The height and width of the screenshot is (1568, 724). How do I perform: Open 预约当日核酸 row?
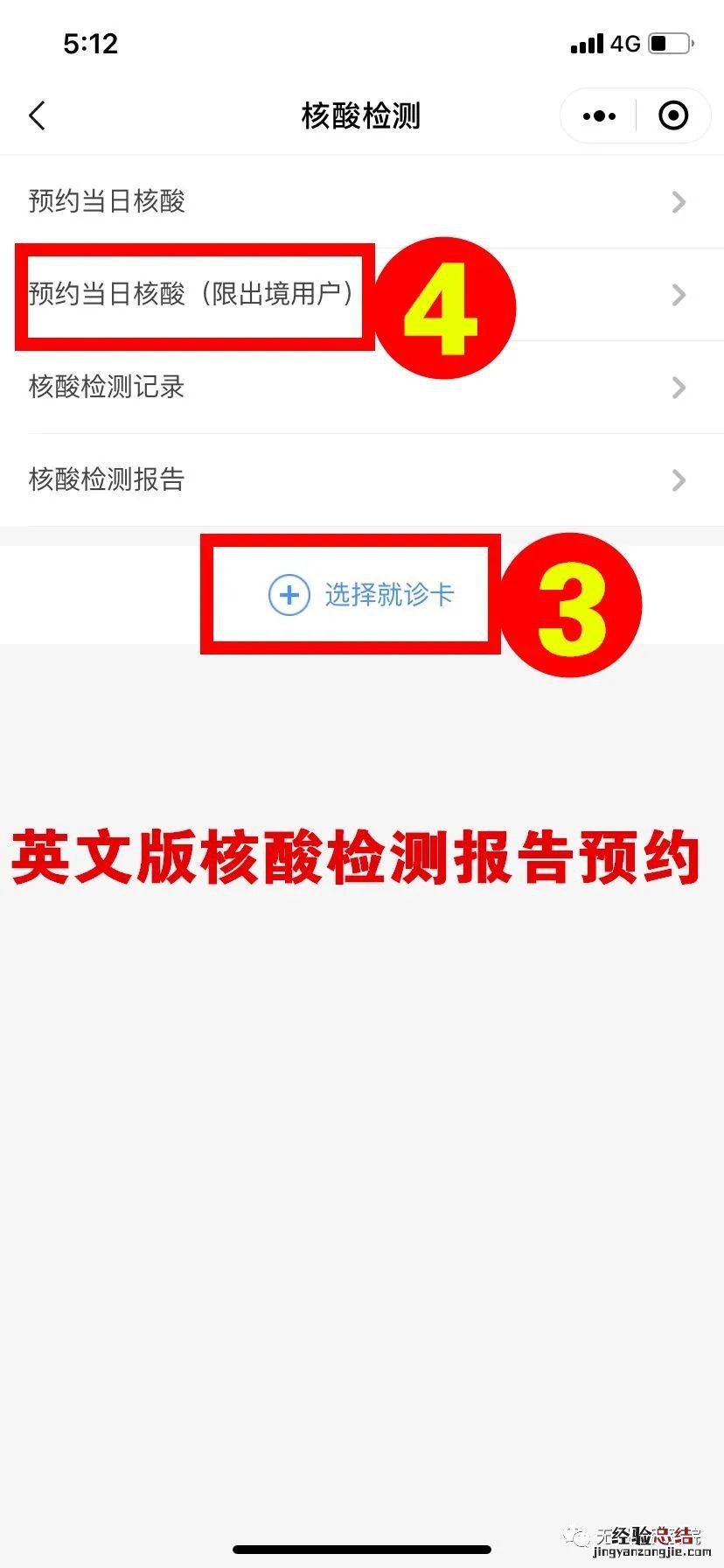click(x=362, y=202)
